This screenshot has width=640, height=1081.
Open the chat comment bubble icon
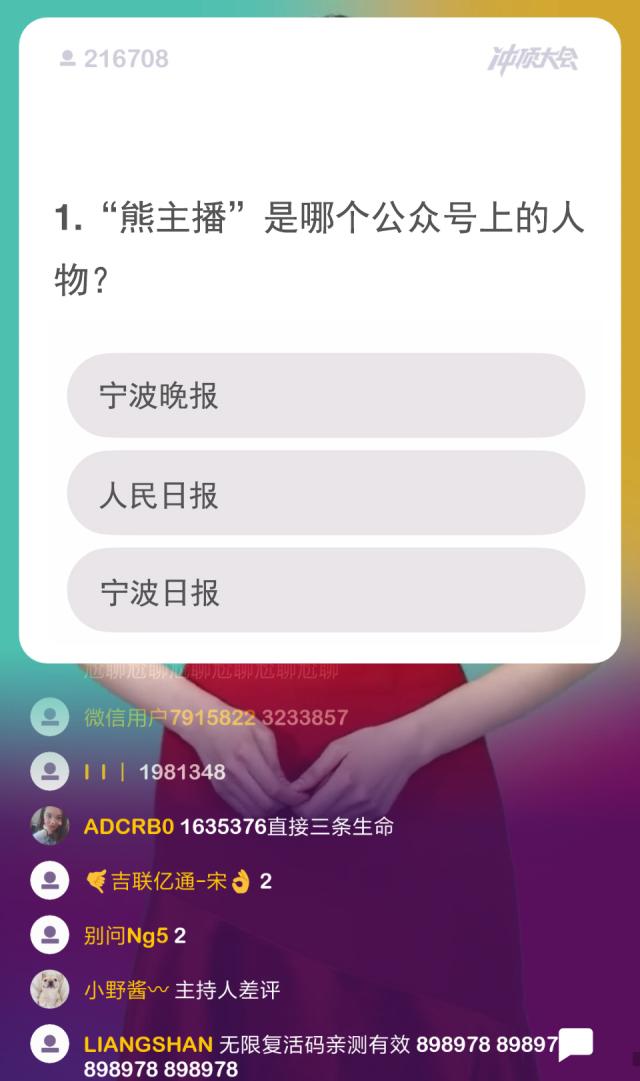click(x=575, y=1044)
